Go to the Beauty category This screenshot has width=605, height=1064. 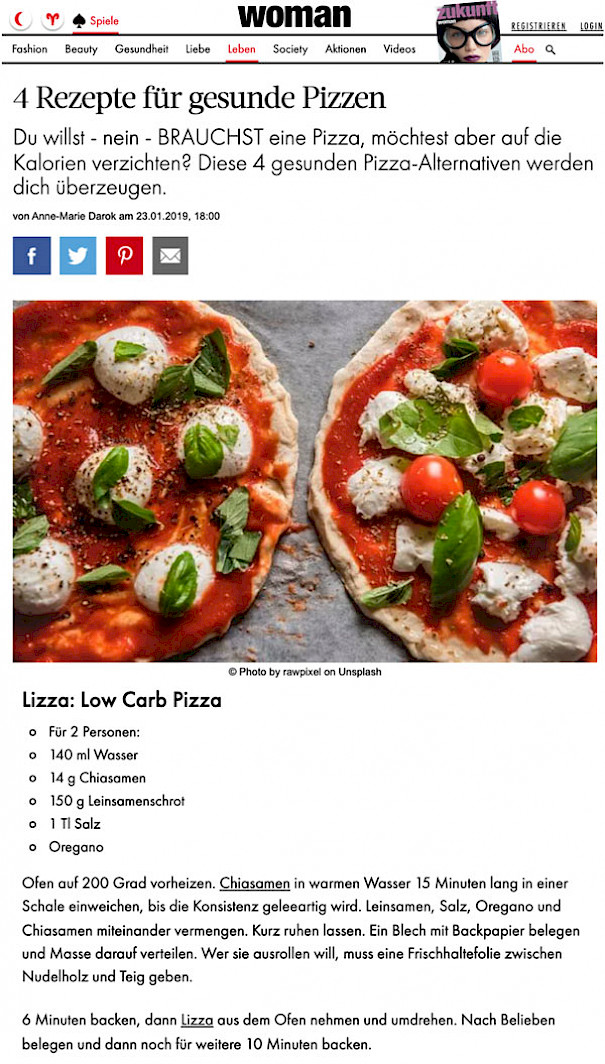[x=81, y=49]
